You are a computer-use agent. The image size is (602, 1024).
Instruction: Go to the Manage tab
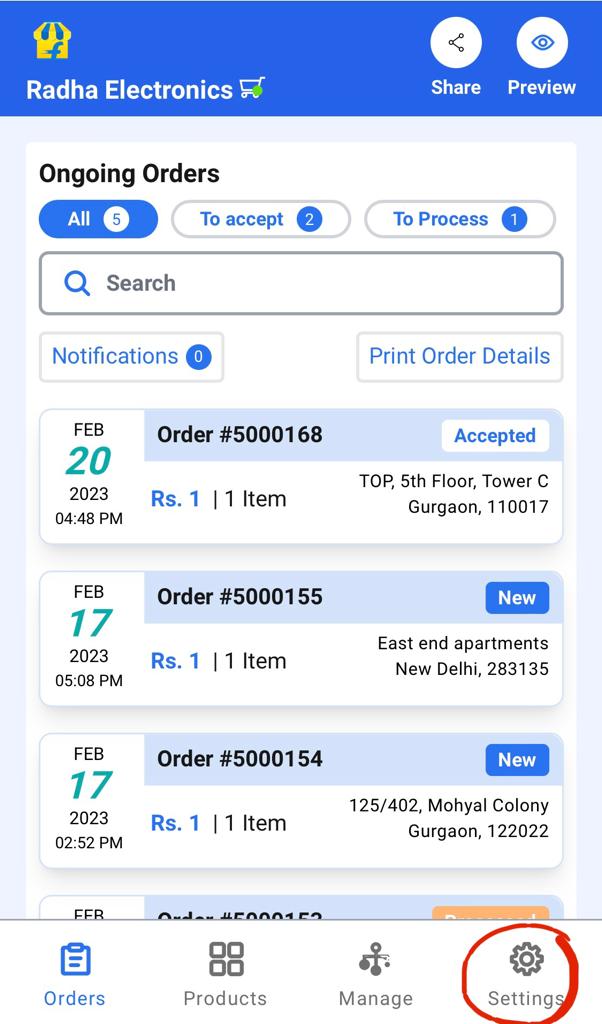click(375, 973)
